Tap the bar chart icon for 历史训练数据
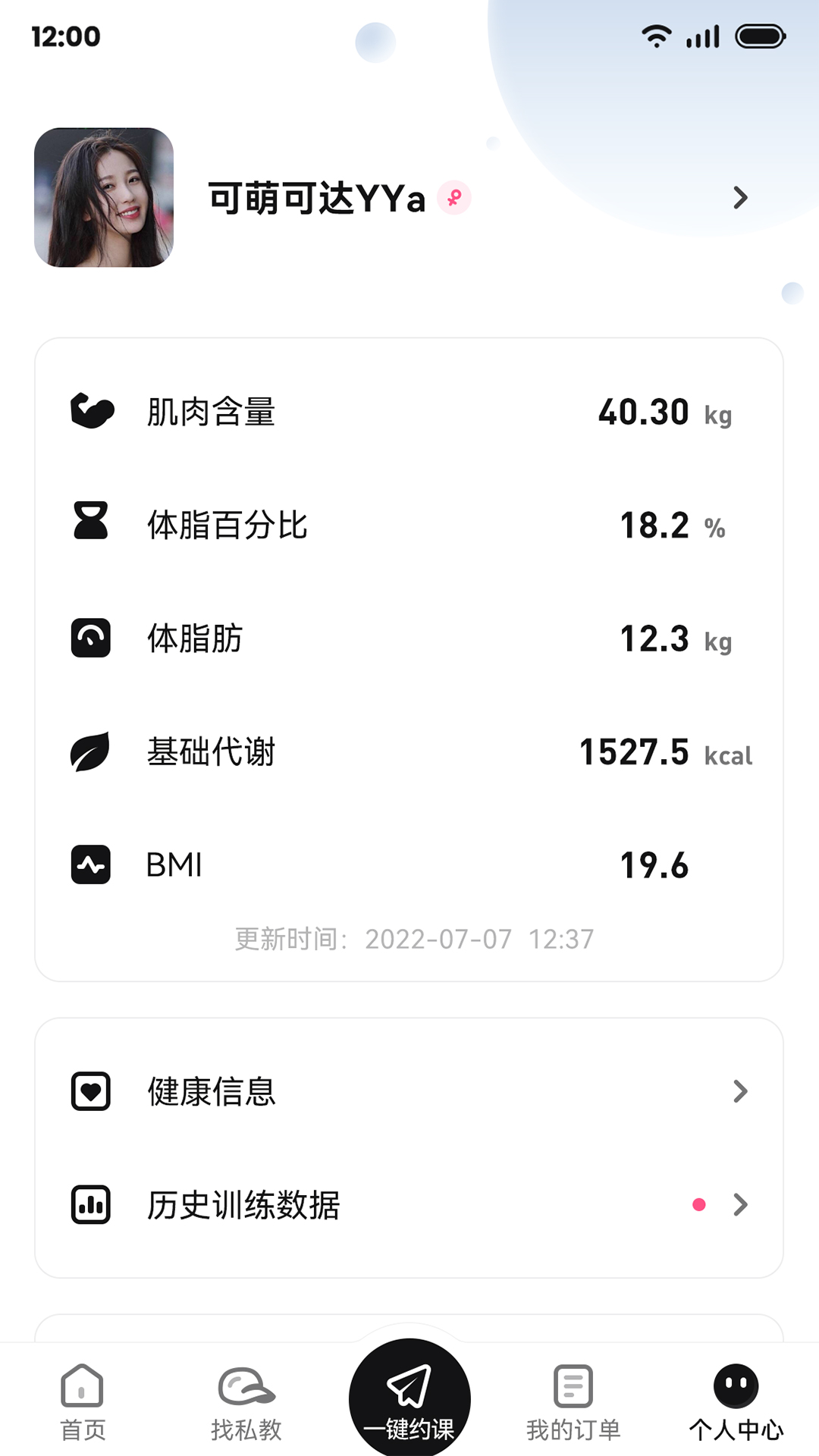Viewport: 819px width, 1456px height. click(x=90, y=1206)
